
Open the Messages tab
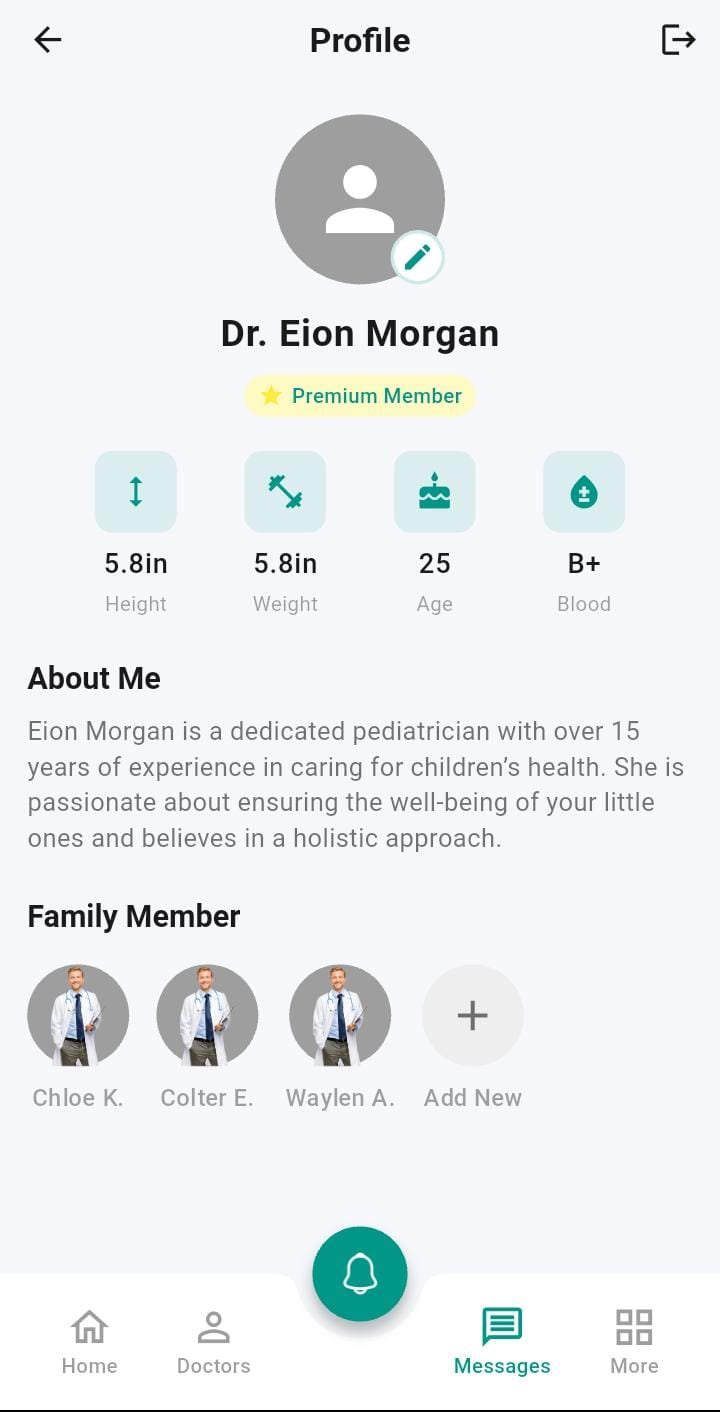(502, 1342)
